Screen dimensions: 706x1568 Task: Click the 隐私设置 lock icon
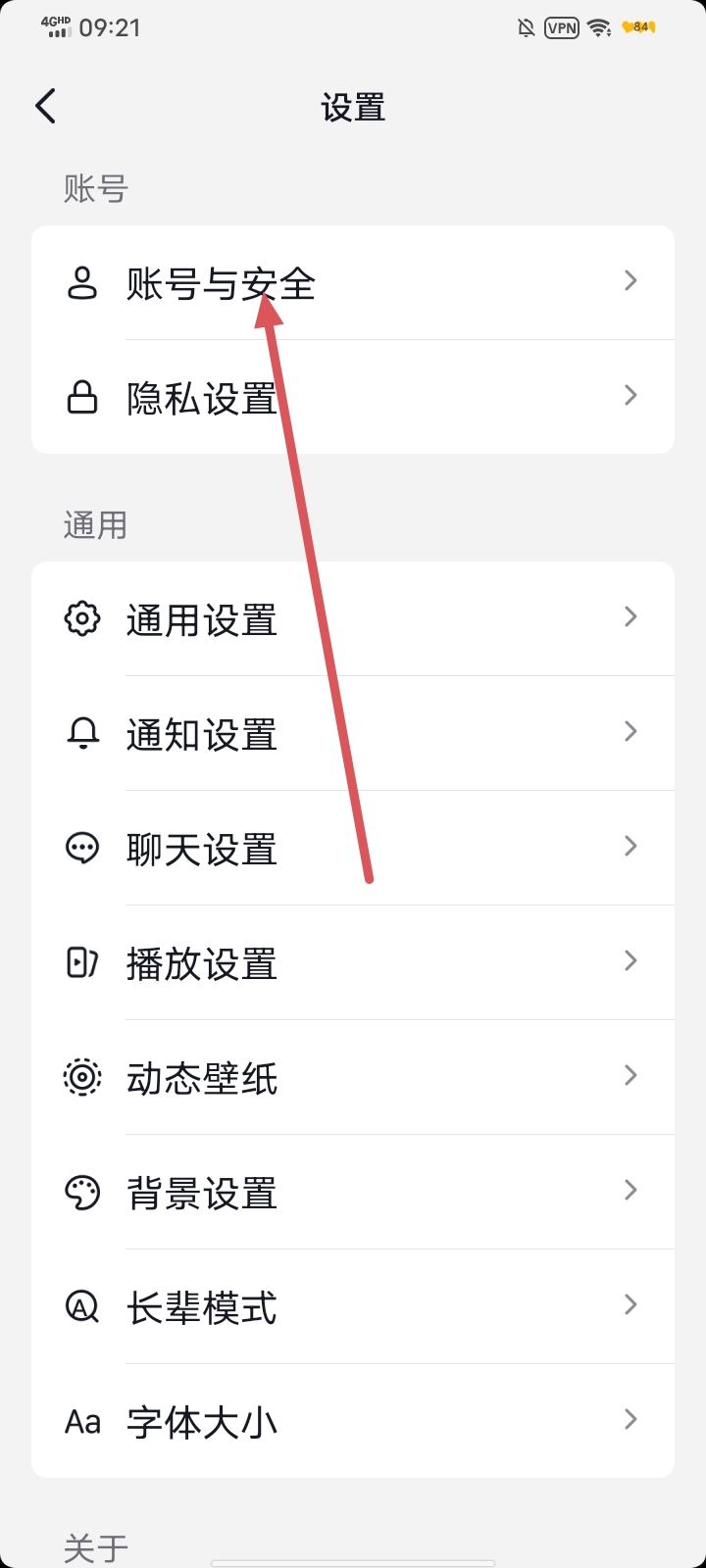tap(82, 396)
